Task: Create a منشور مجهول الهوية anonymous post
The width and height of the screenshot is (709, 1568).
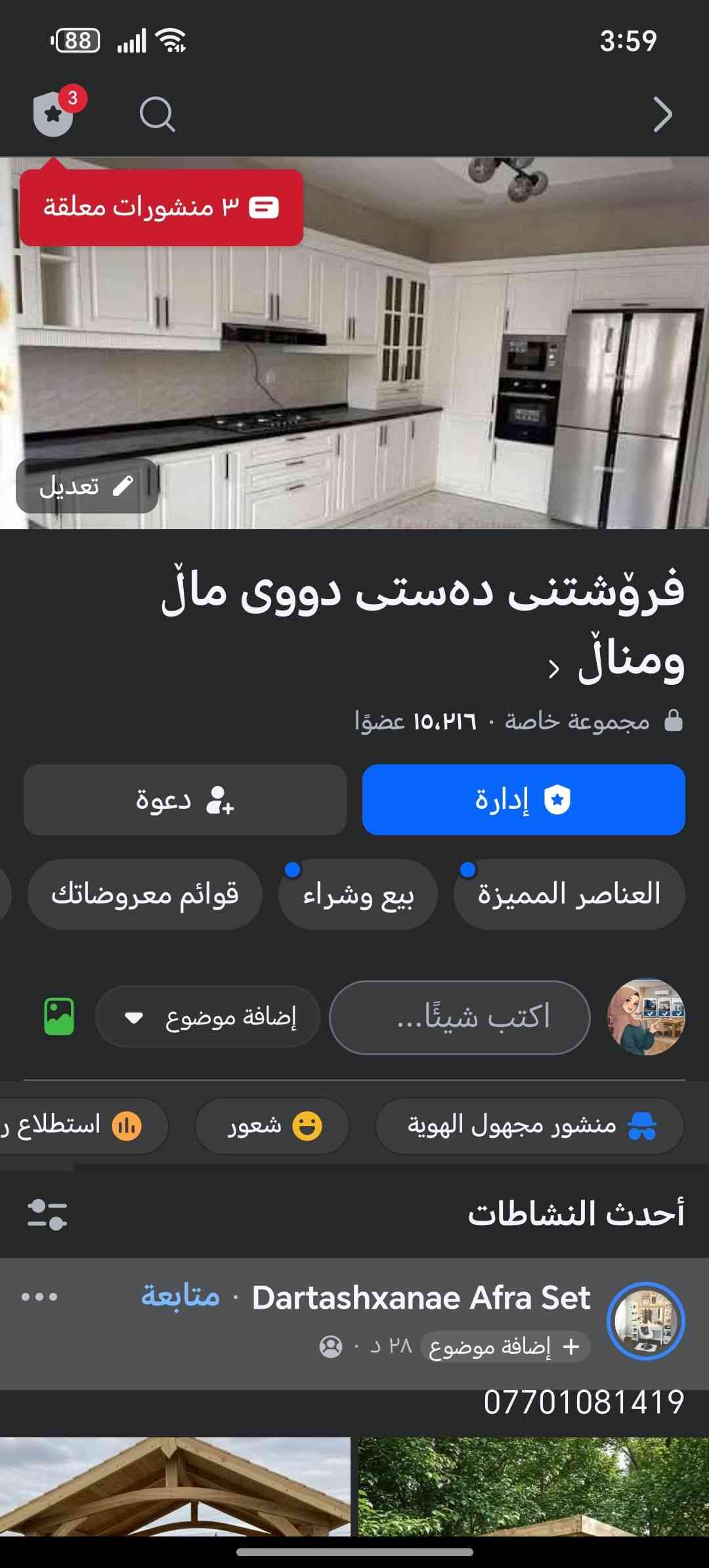Action: (529, 1125)
